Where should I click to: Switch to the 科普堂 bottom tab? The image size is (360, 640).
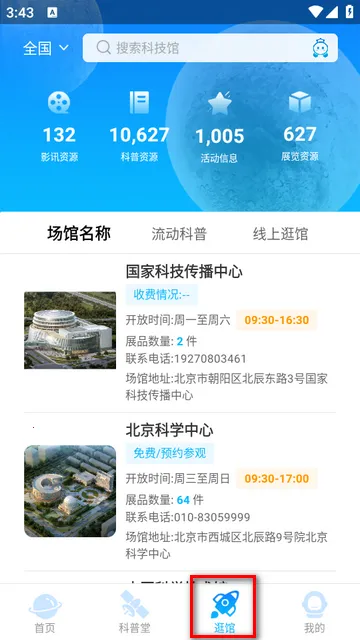click(134, 613)
